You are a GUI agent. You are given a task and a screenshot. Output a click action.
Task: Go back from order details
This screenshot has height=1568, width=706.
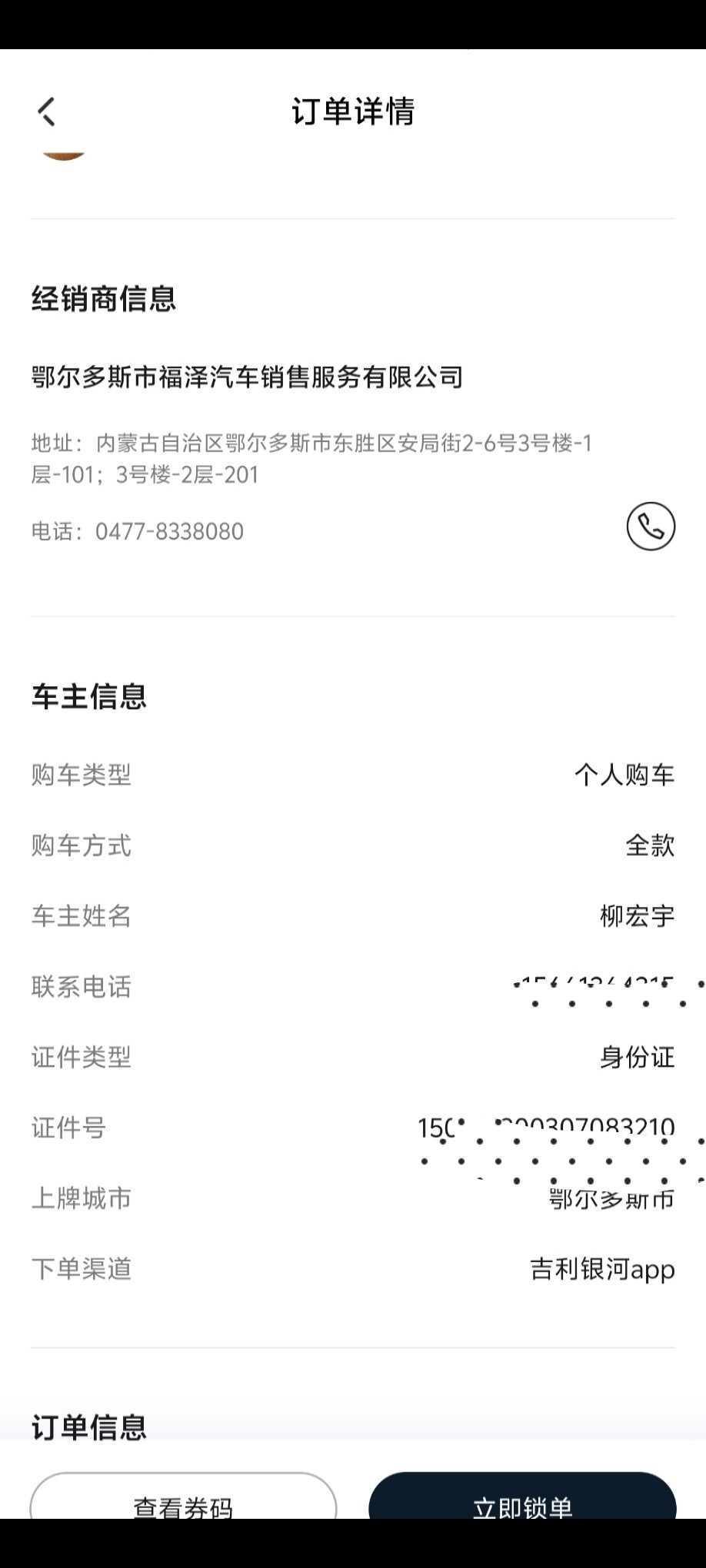pos(47,111)
